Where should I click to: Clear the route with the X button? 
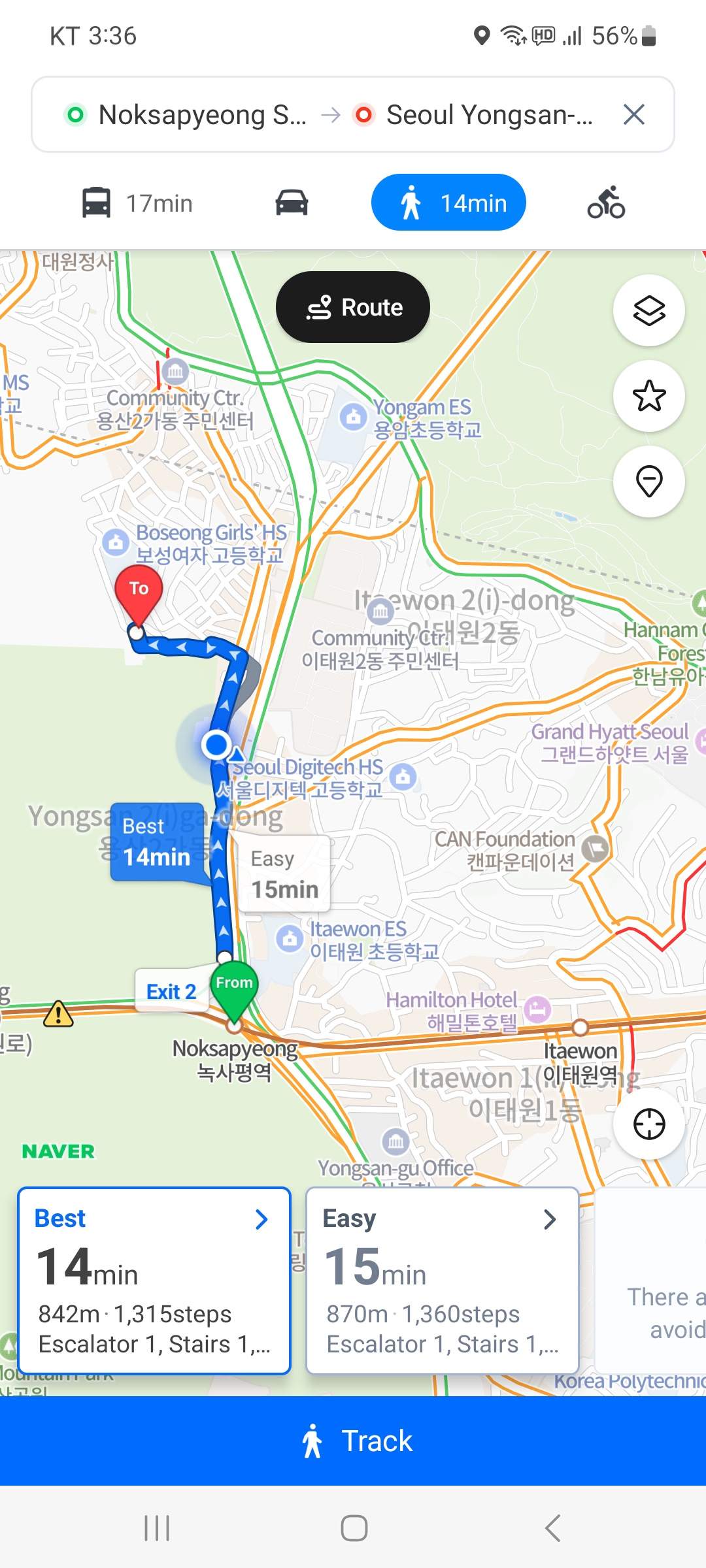(x=633, y=115)
